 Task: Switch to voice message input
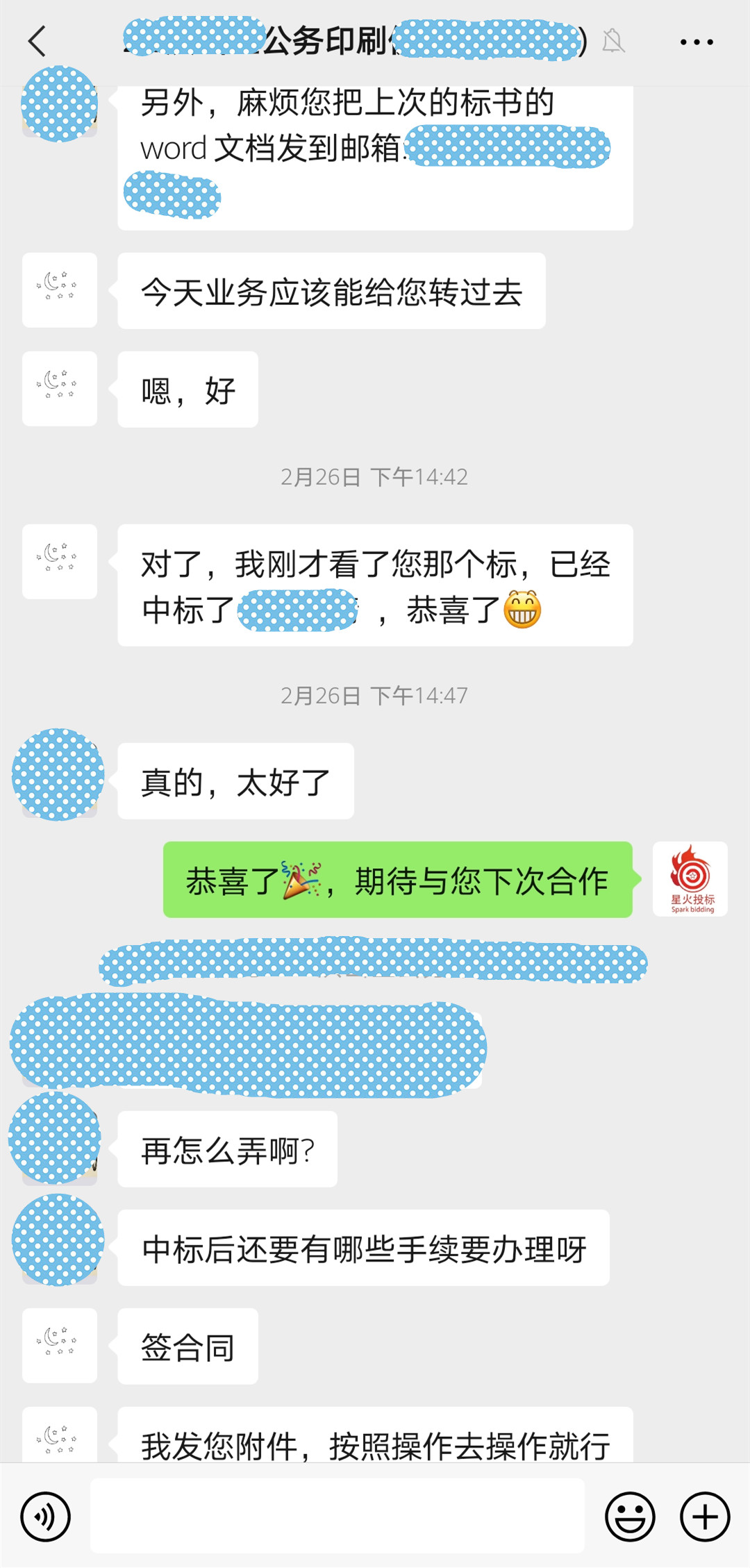click(45, 1517)
